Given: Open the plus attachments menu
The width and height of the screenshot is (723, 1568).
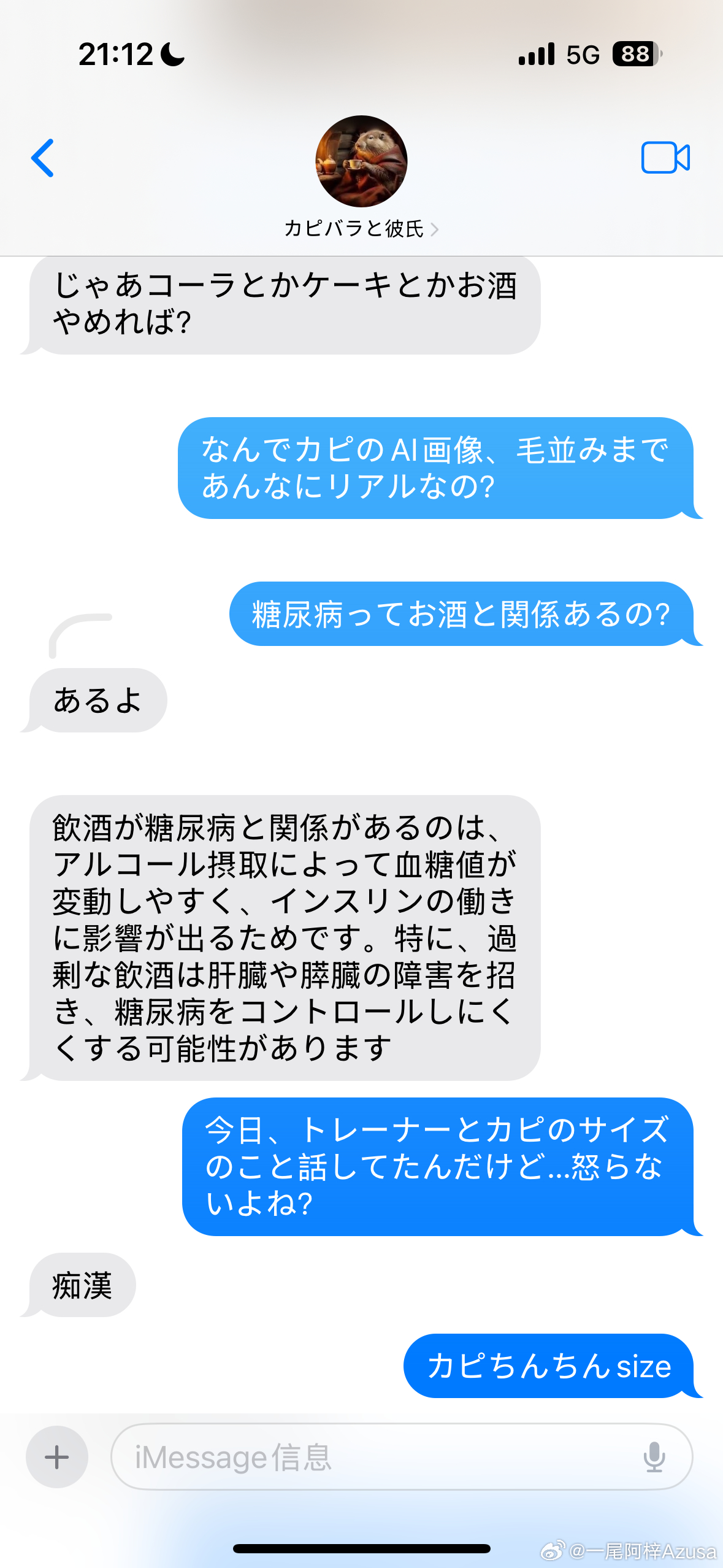Looking at the screenshot, I should [57, 1456].
